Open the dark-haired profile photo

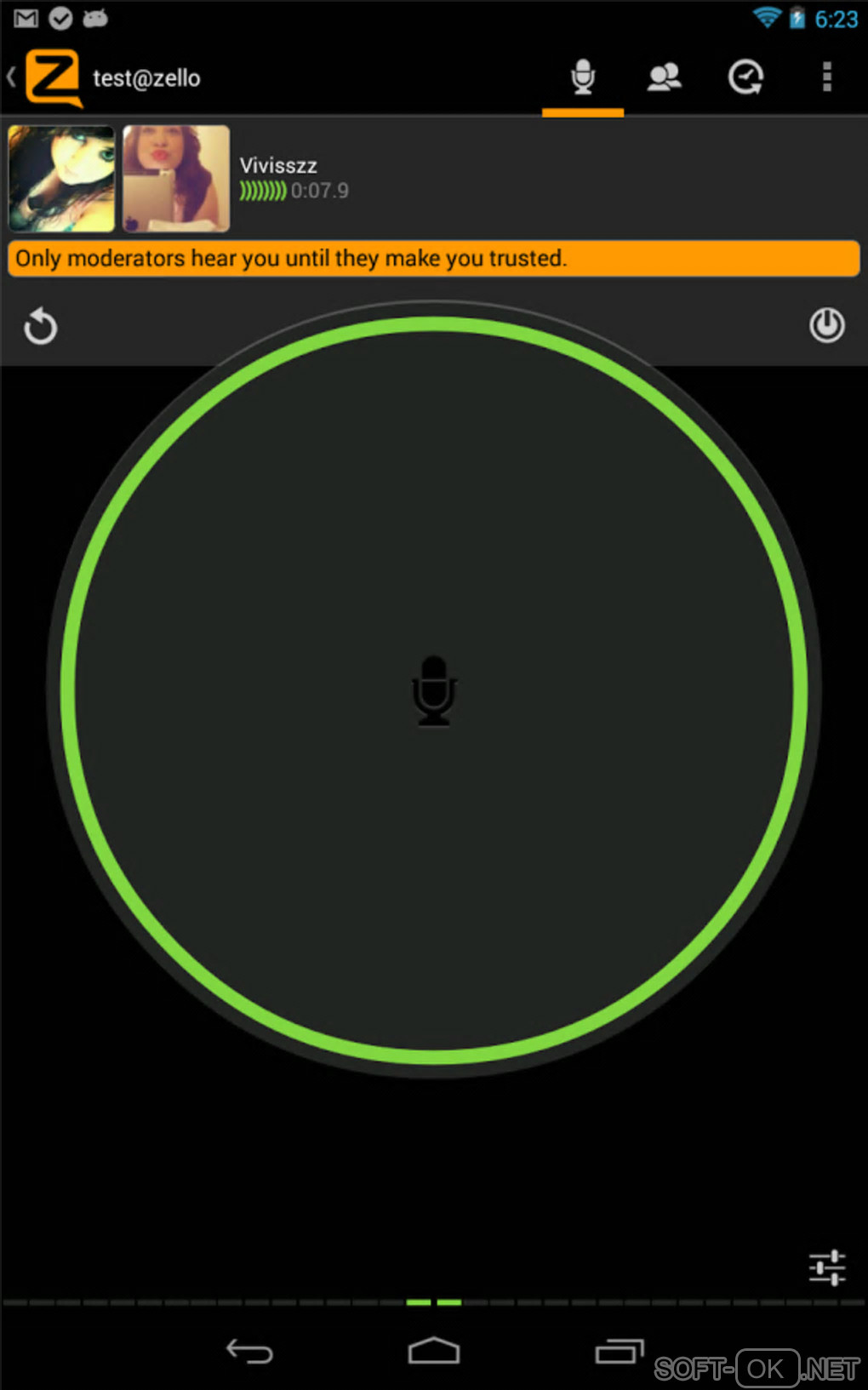click(x=61, y=179)
